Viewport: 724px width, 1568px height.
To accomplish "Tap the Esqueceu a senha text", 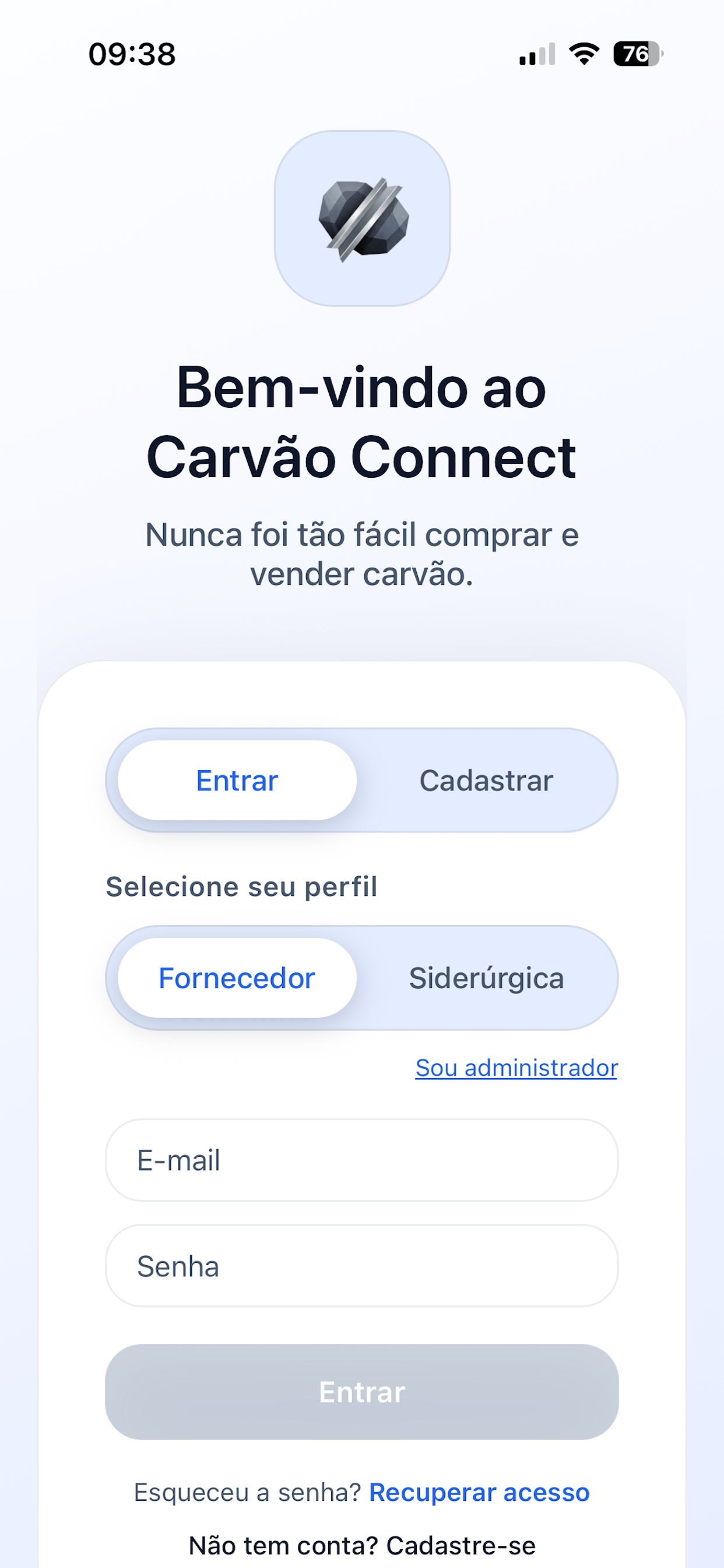I will (x=247, y=1492).
